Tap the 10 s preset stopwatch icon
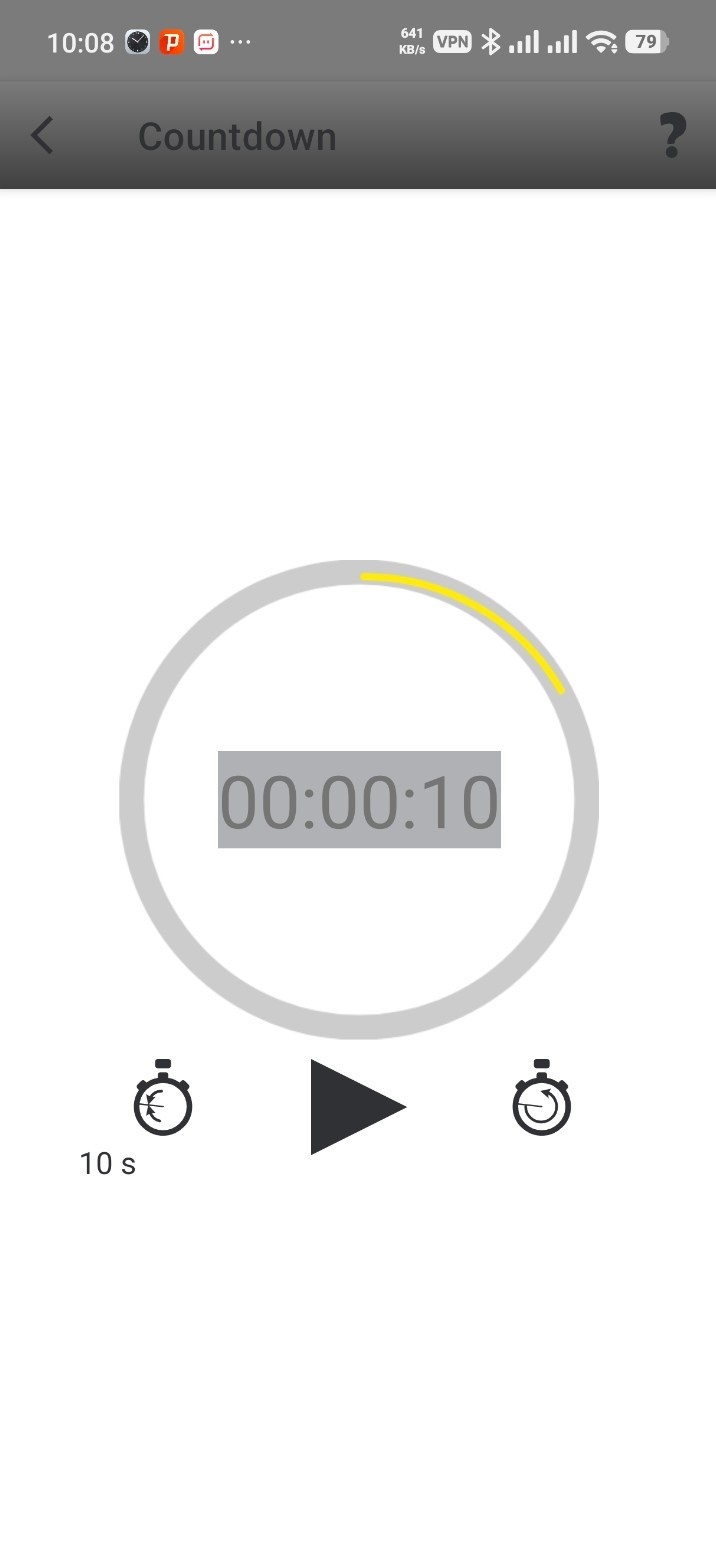The image size is (716, 1552). tap(162, 1098)
